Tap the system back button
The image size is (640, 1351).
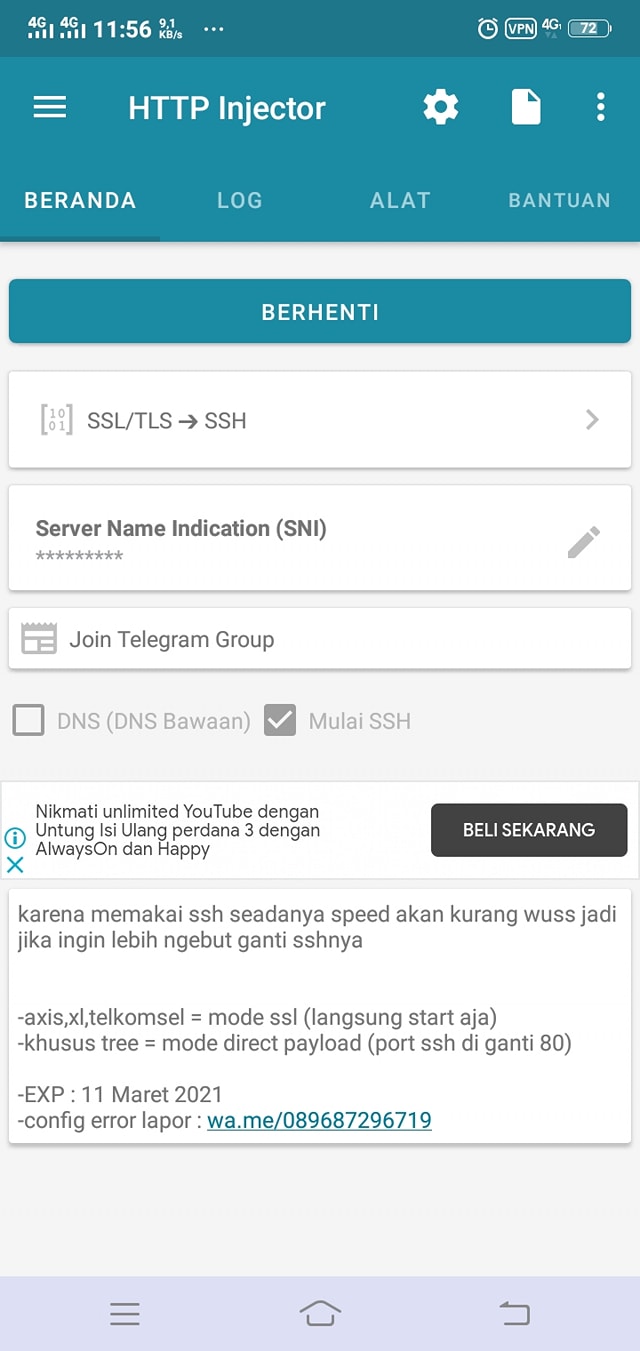tap(514, 1313)
